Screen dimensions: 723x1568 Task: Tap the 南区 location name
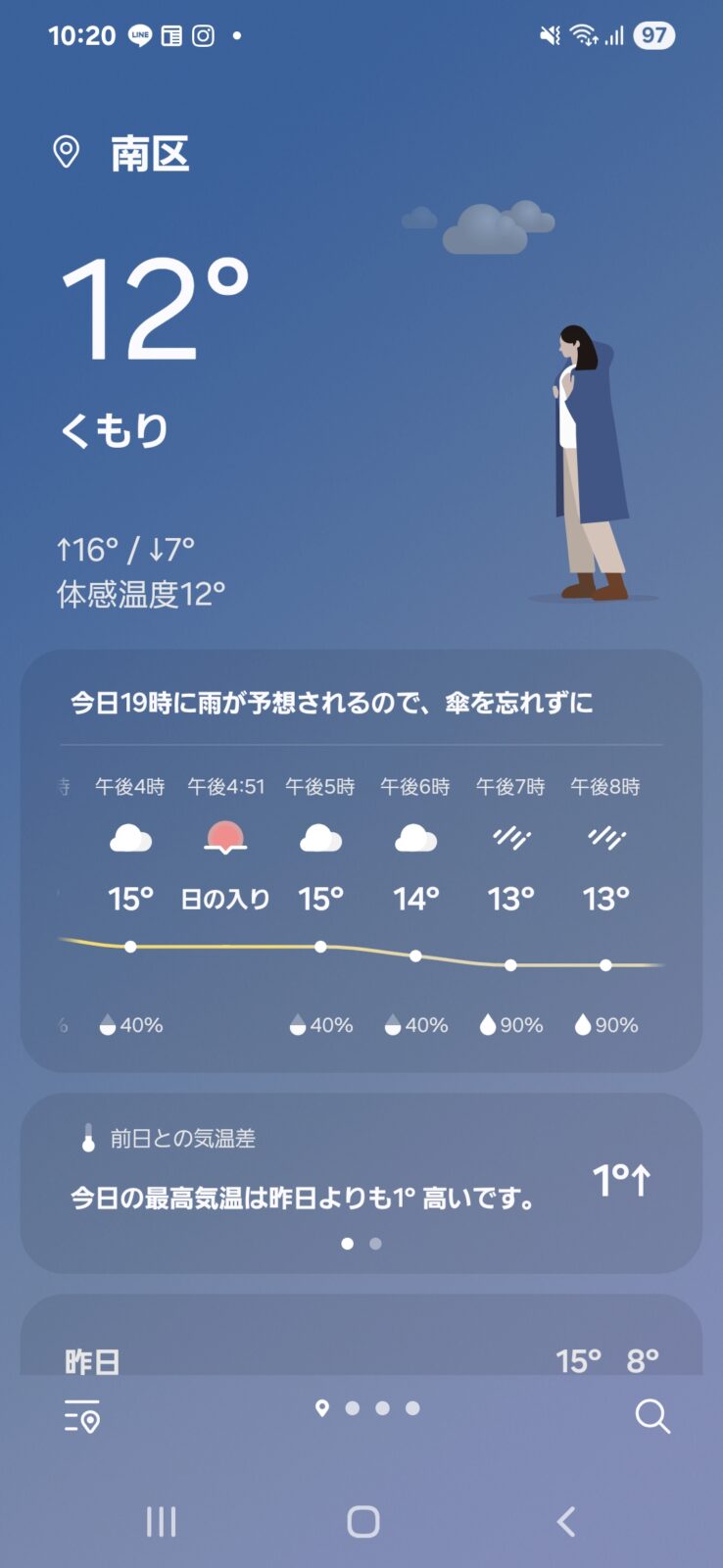[149, 154]
